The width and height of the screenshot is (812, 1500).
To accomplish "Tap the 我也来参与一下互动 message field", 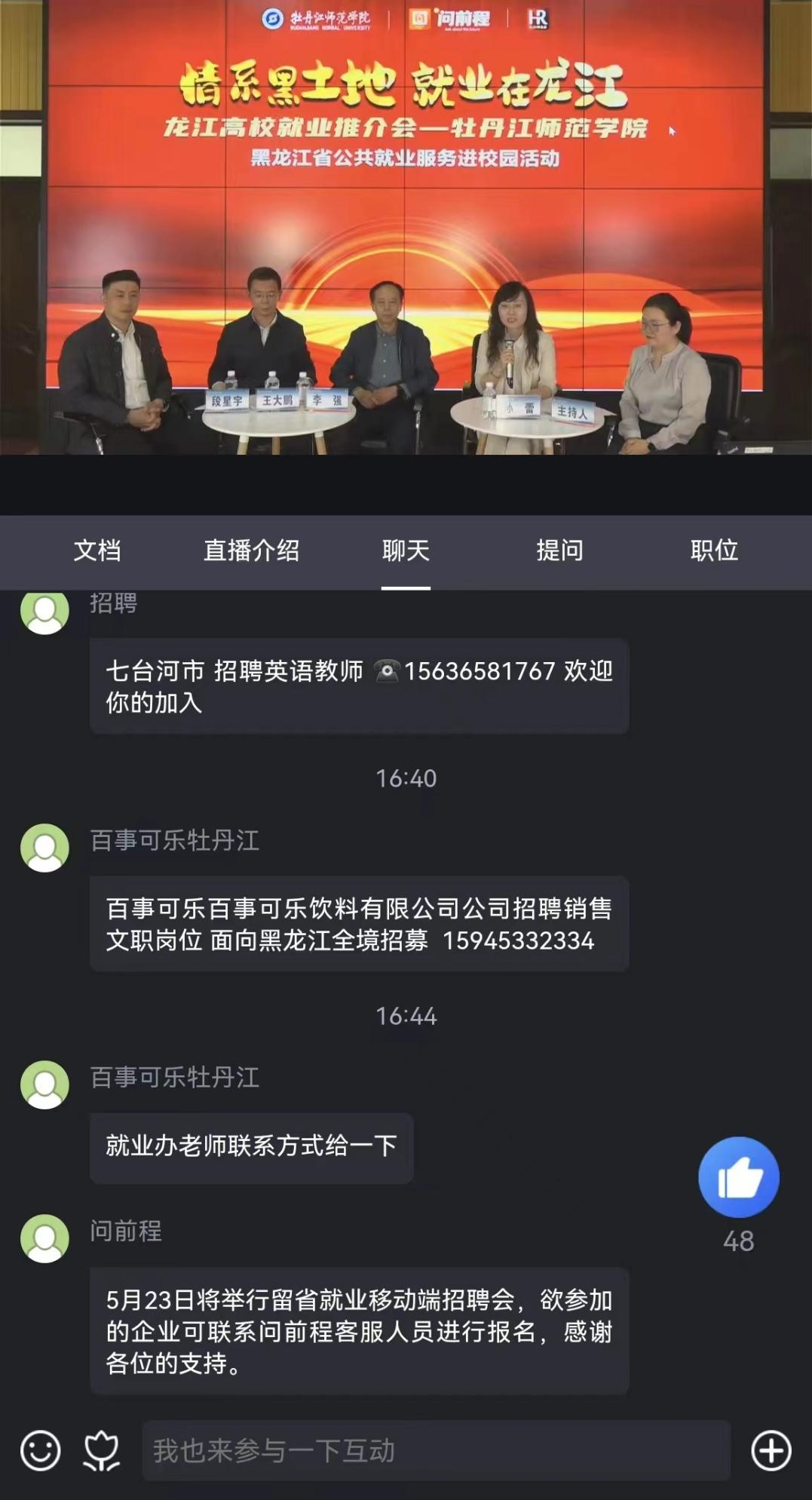I will (x=436, y=1450).
